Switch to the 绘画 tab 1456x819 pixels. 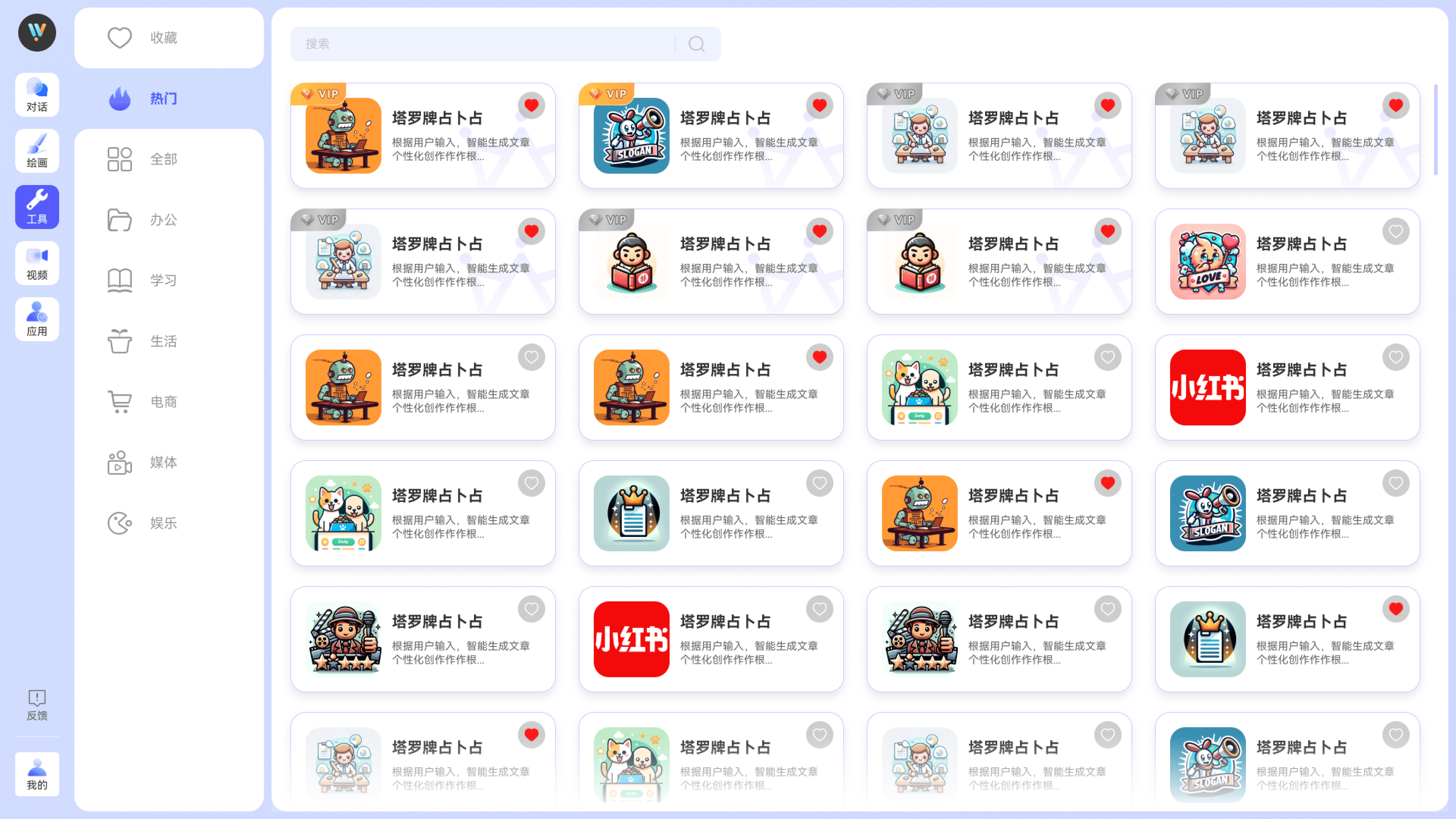[37, 151]
